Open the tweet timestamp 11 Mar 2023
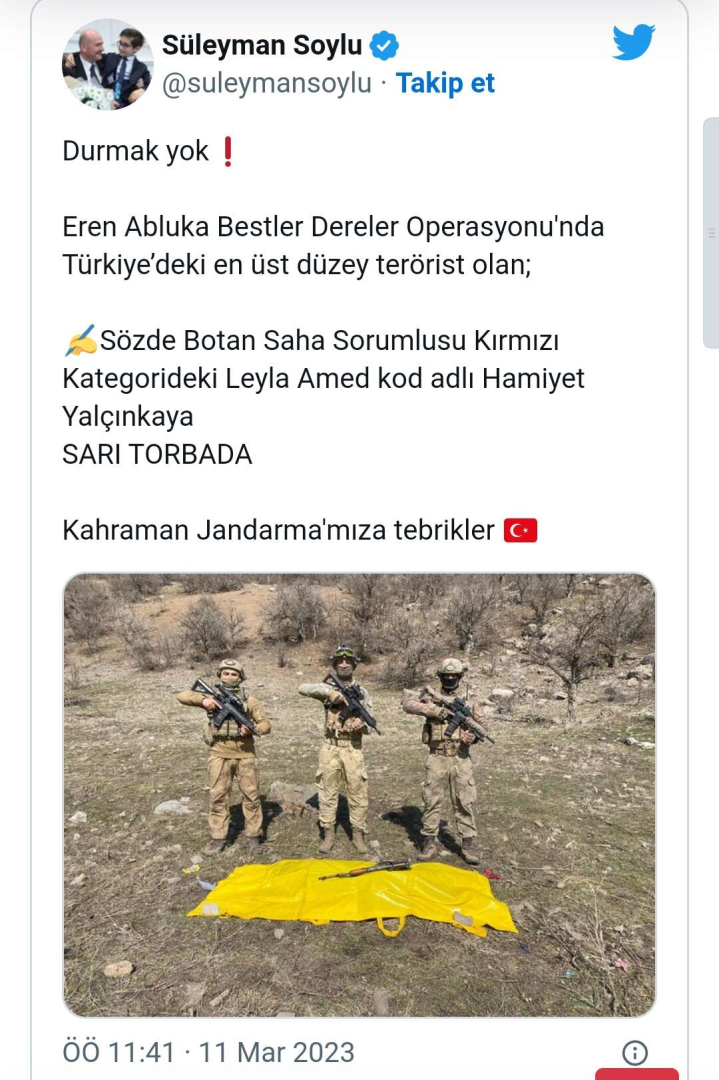Viewport: 719px width, 1080px height. pyautogui.click(x=208, y=1052)
